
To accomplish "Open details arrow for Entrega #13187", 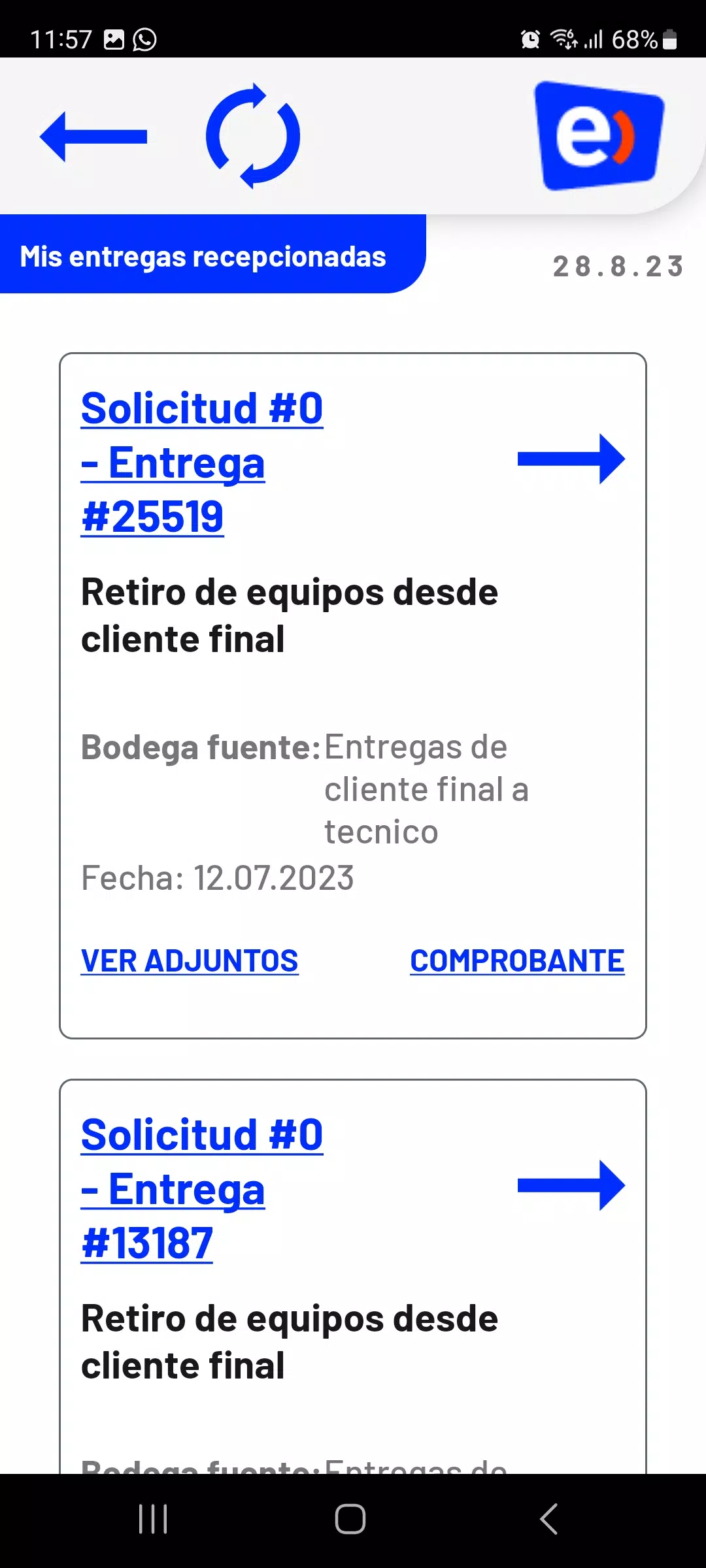I will click(571, 1185).
